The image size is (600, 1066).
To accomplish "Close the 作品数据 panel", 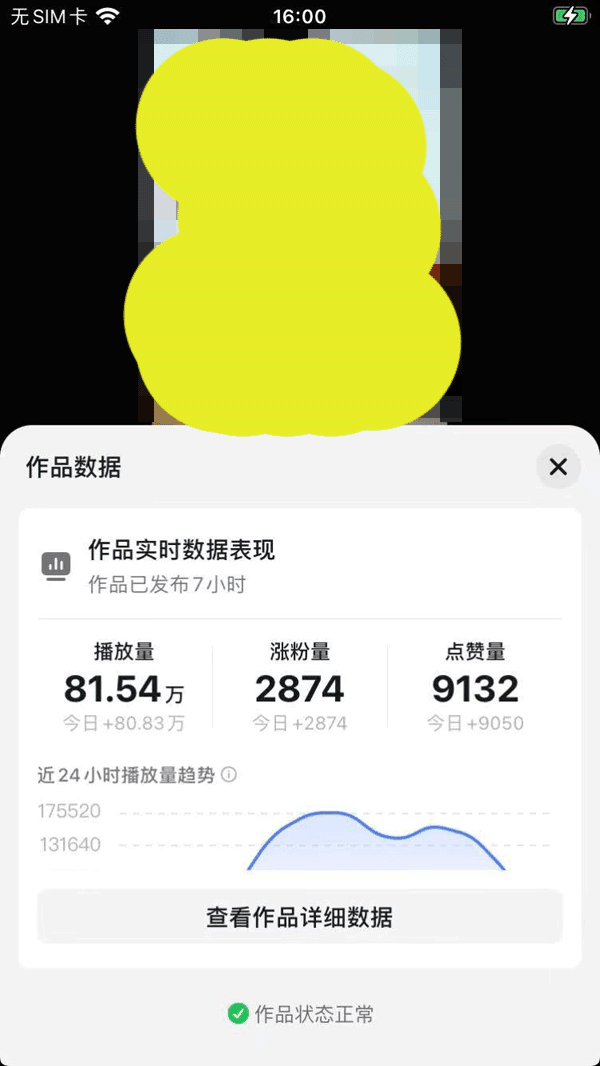I will tap(558, 467).
